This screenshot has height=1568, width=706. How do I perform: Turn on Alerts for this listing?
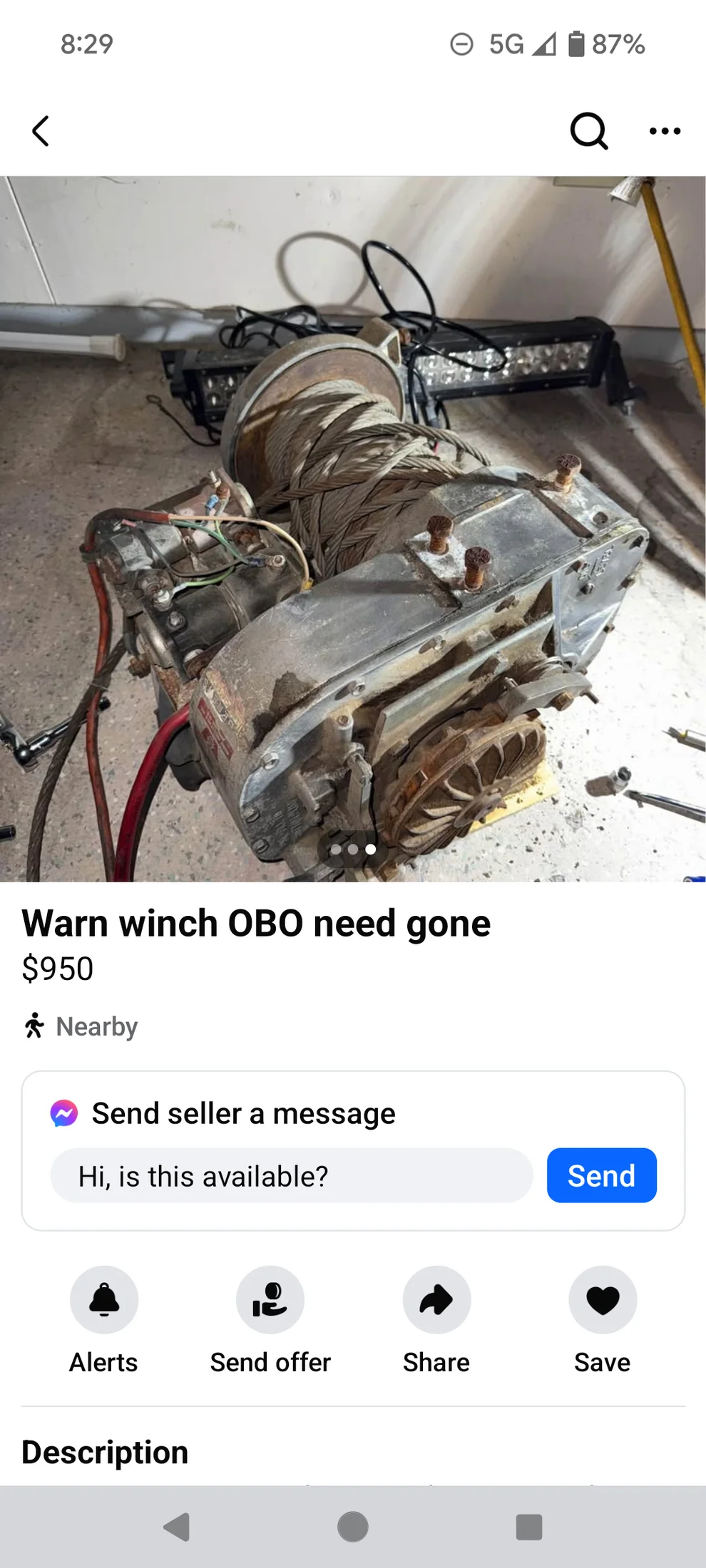[104, 1300]
